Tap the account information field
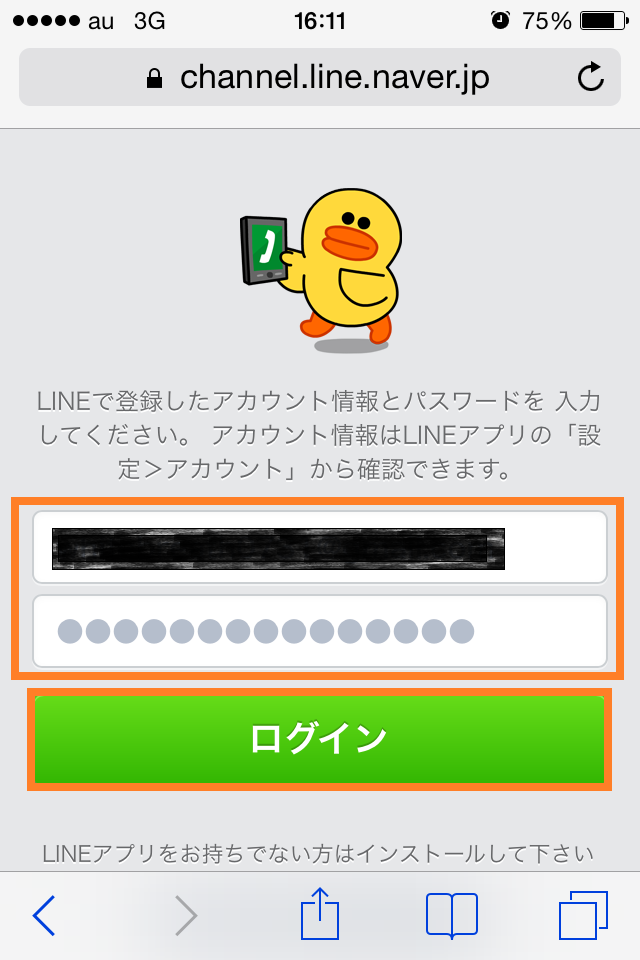 [320, 548]
